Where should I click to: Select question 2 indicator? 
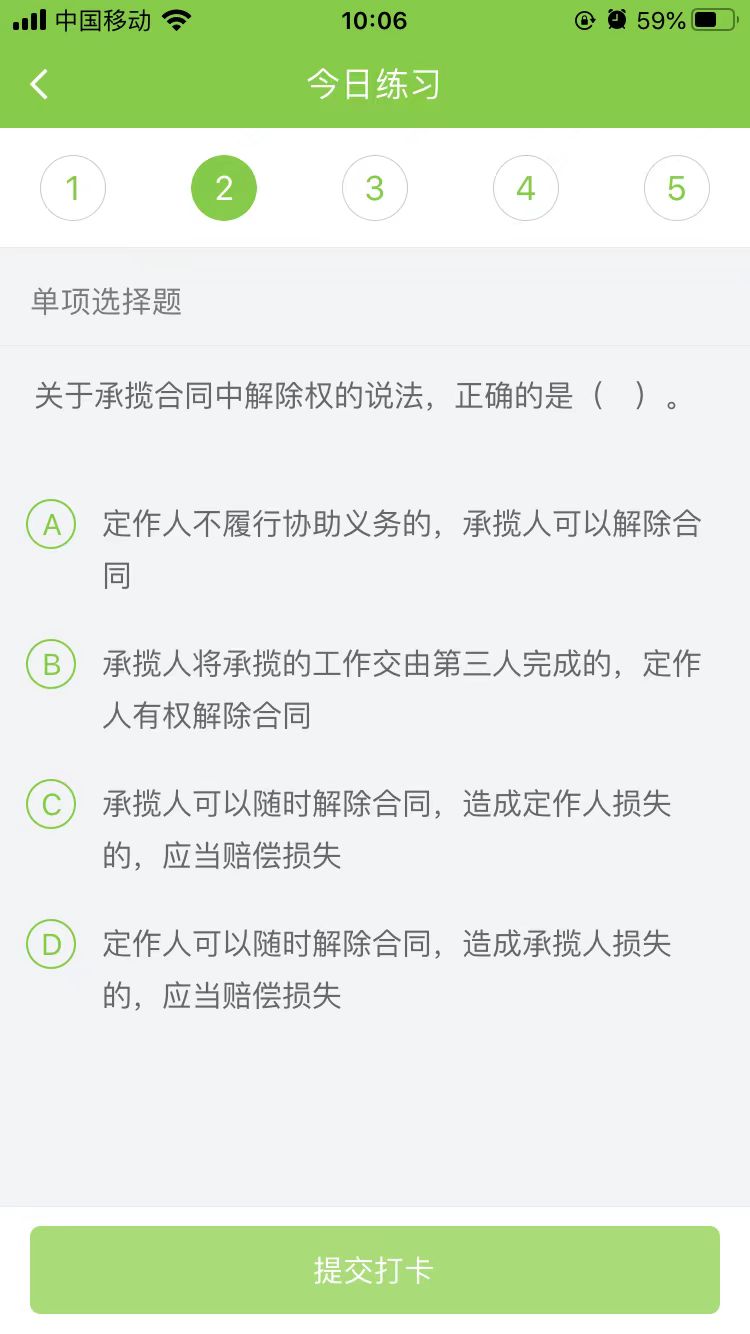pyautogui.click(x=224, y=188)
